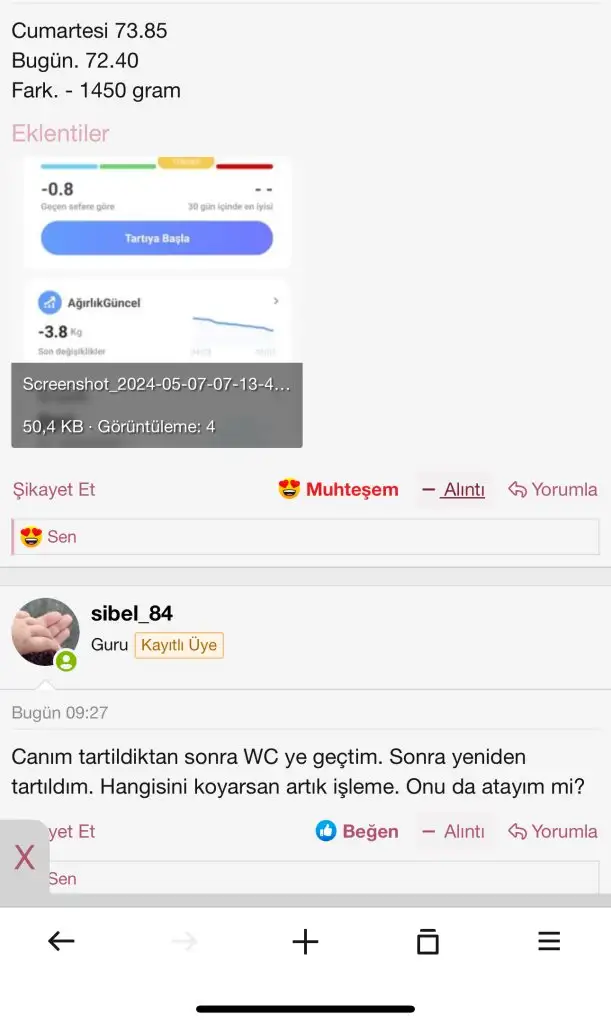Screen dimensions: 611x1024
Task: Dismiss the overlay with the X button
Action: click(x=24, y=857)
